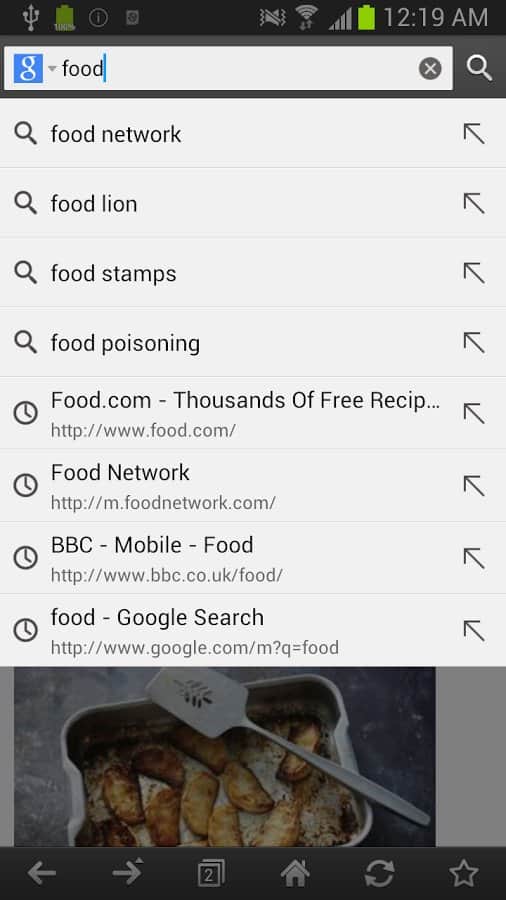Insert food lion into the search box via arrow
Screen dimensions: 506x900
coord(474,203)
